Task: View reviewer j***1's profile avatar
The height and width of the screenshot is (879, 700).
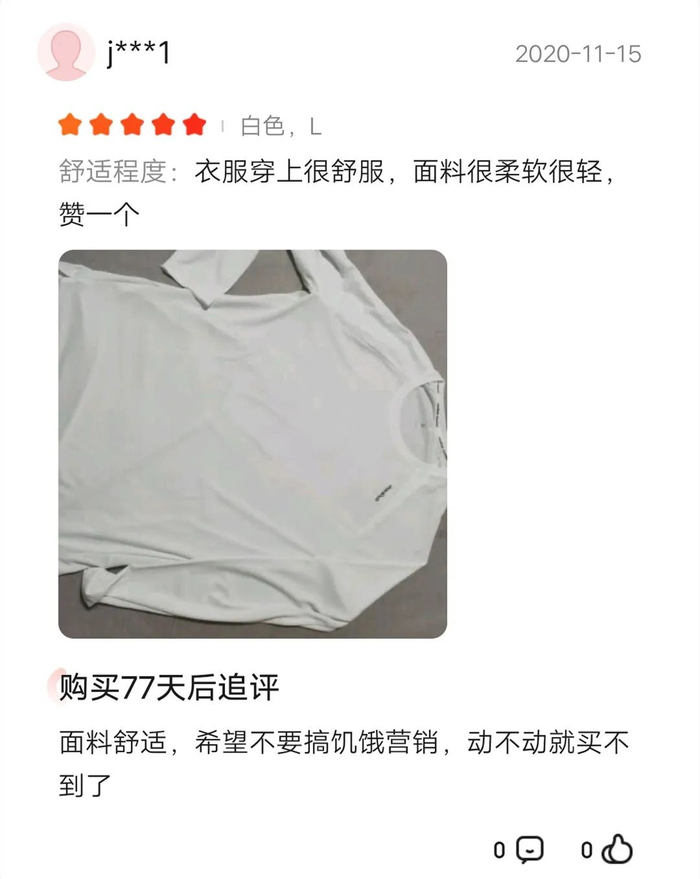Action: click(65, 50)
